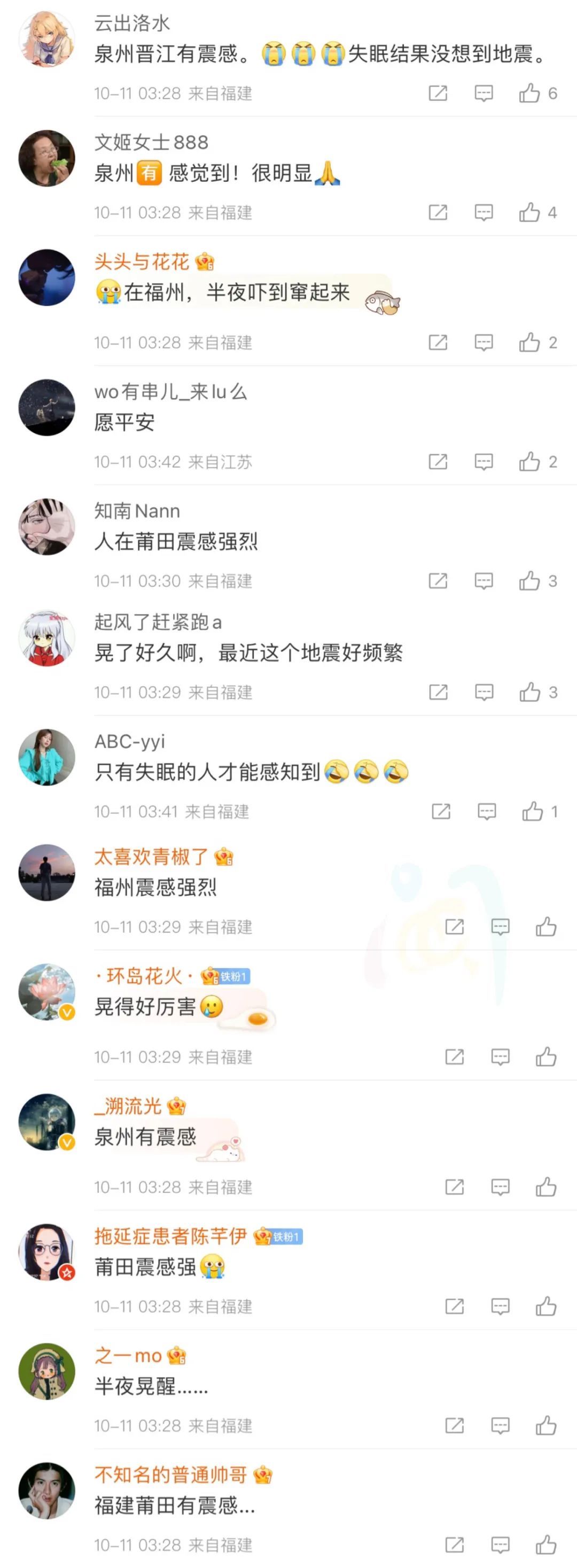Repost 云出洛水's comment
Viewport: 577px width, 1568px height.
[x=438, y=93]
